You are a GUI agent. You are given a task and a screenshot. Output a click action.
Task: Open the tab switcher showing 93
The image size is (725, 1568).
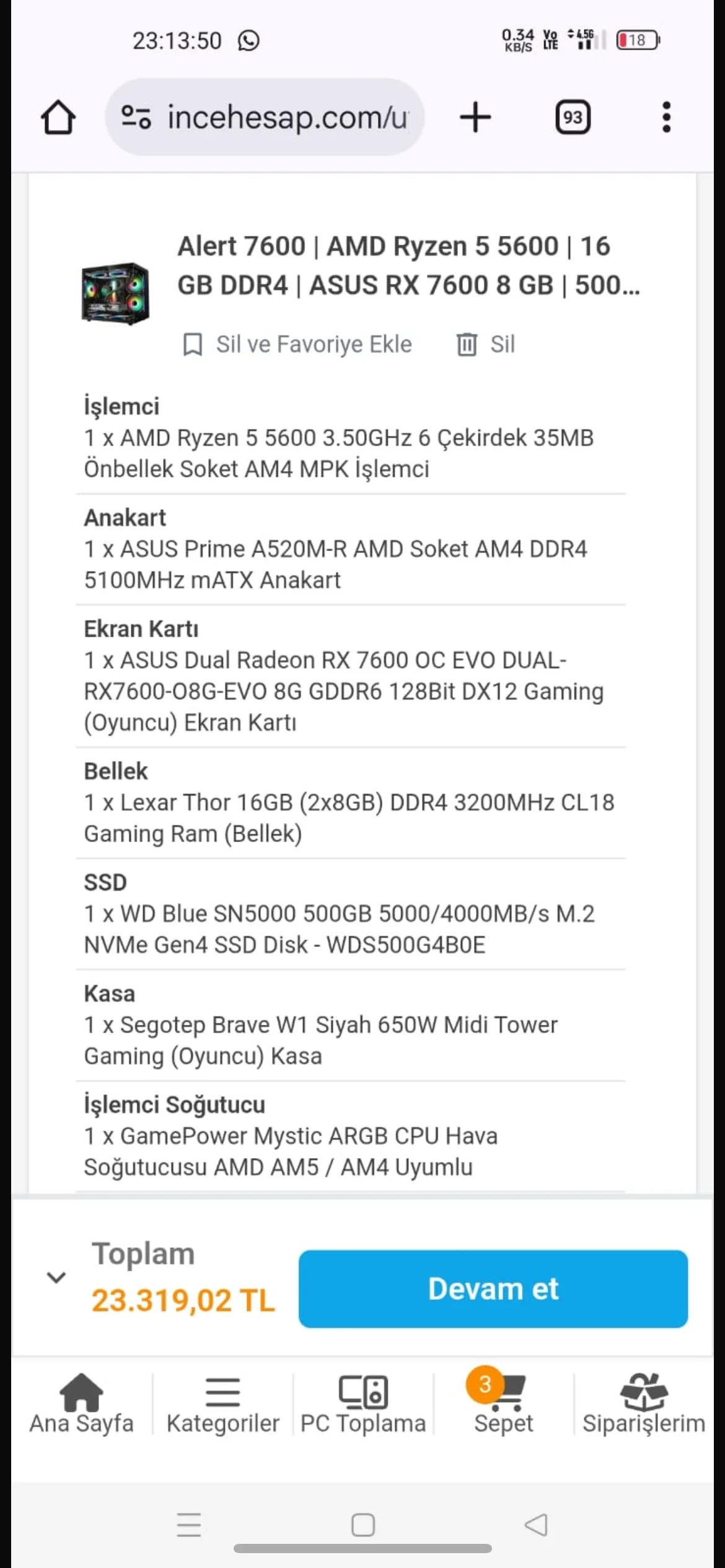click(573, 117)
